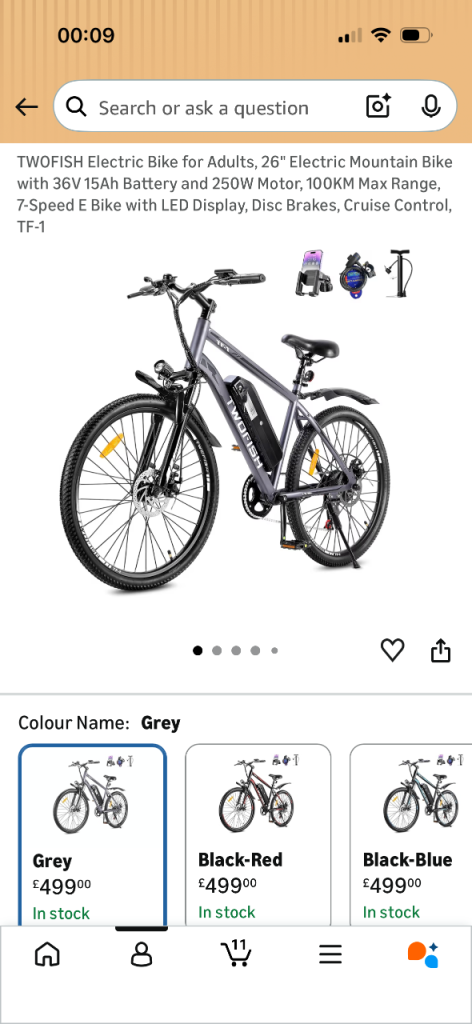Open the hamburger menu tab

pos(330,955)
